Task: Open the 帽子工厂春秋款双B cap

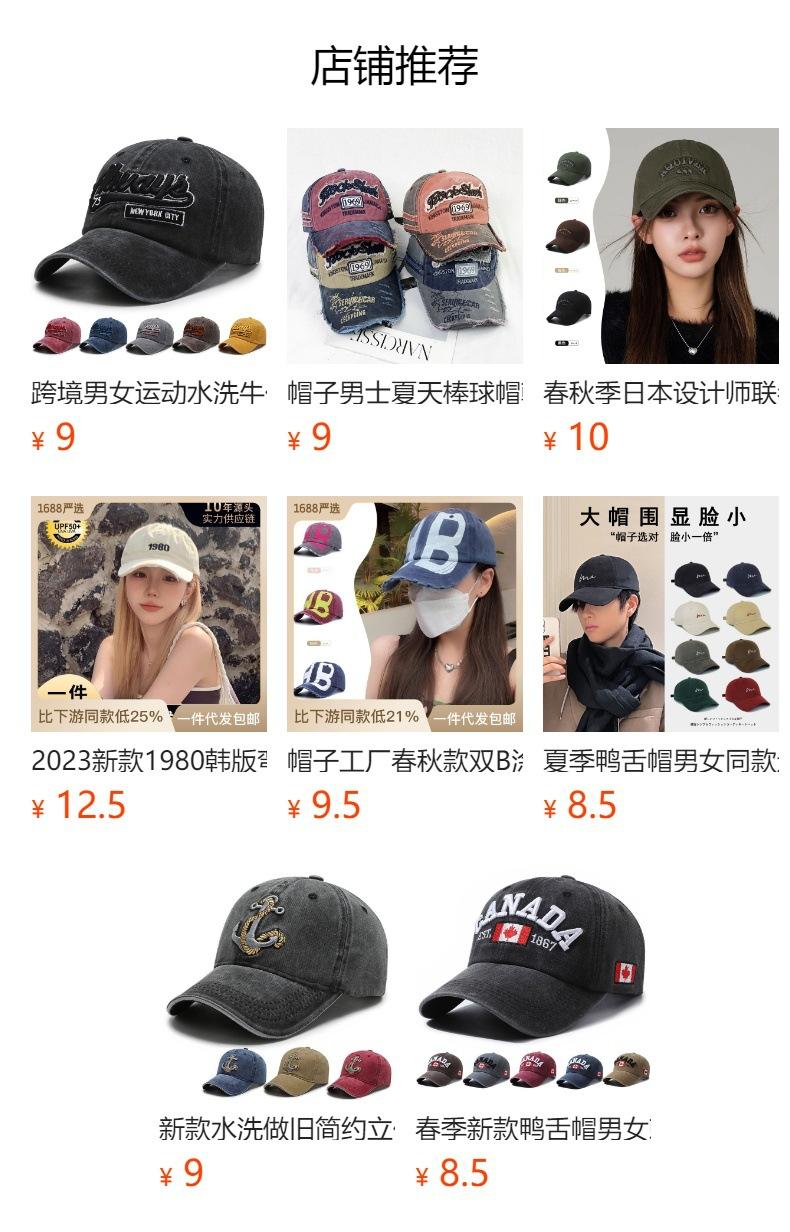Action: (404, 614)
